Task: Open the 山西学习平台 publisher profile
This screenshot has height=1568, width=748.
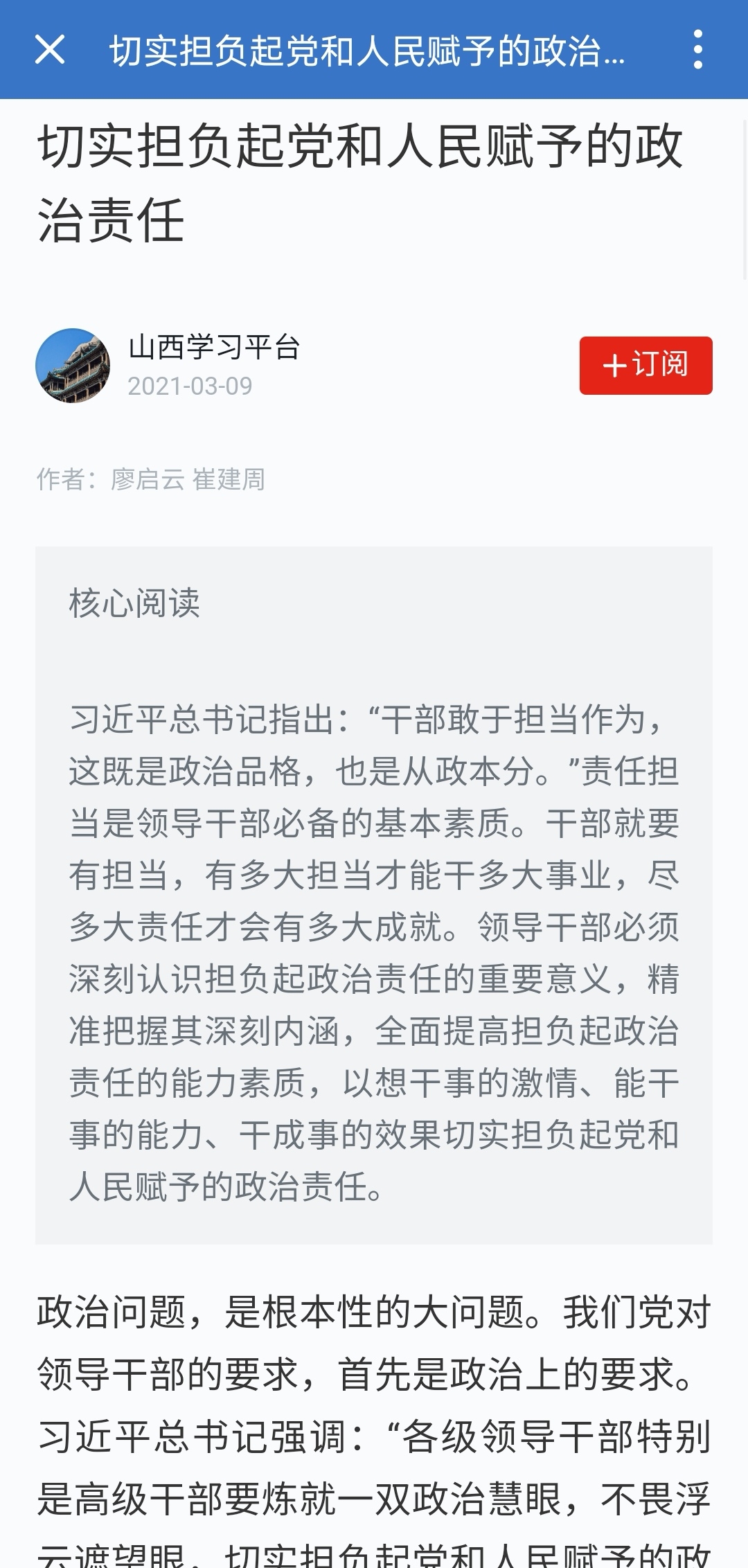Action: click(214, 348)
